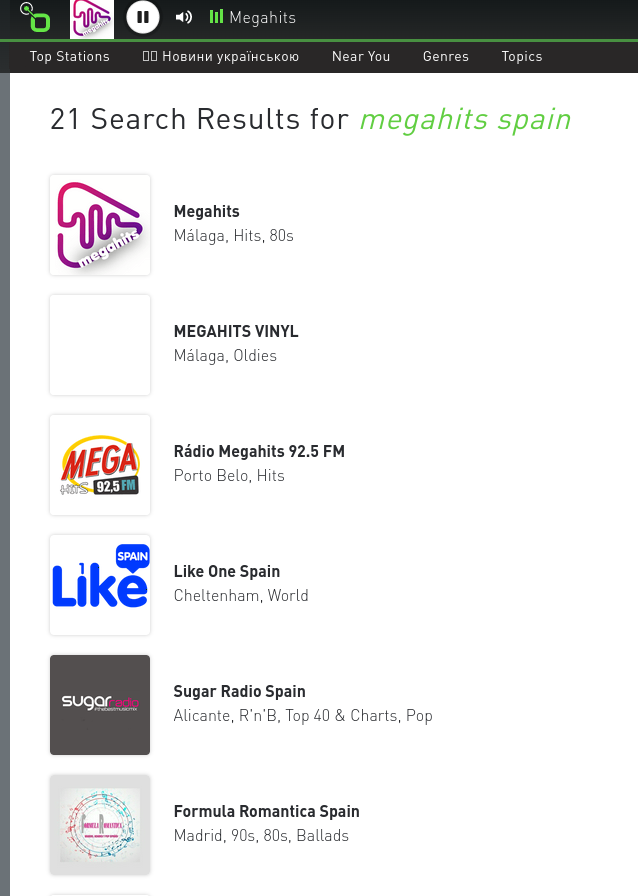Select Formula Romantica Spain station
This screenshot has height=896, width=638.
[314, 825]
